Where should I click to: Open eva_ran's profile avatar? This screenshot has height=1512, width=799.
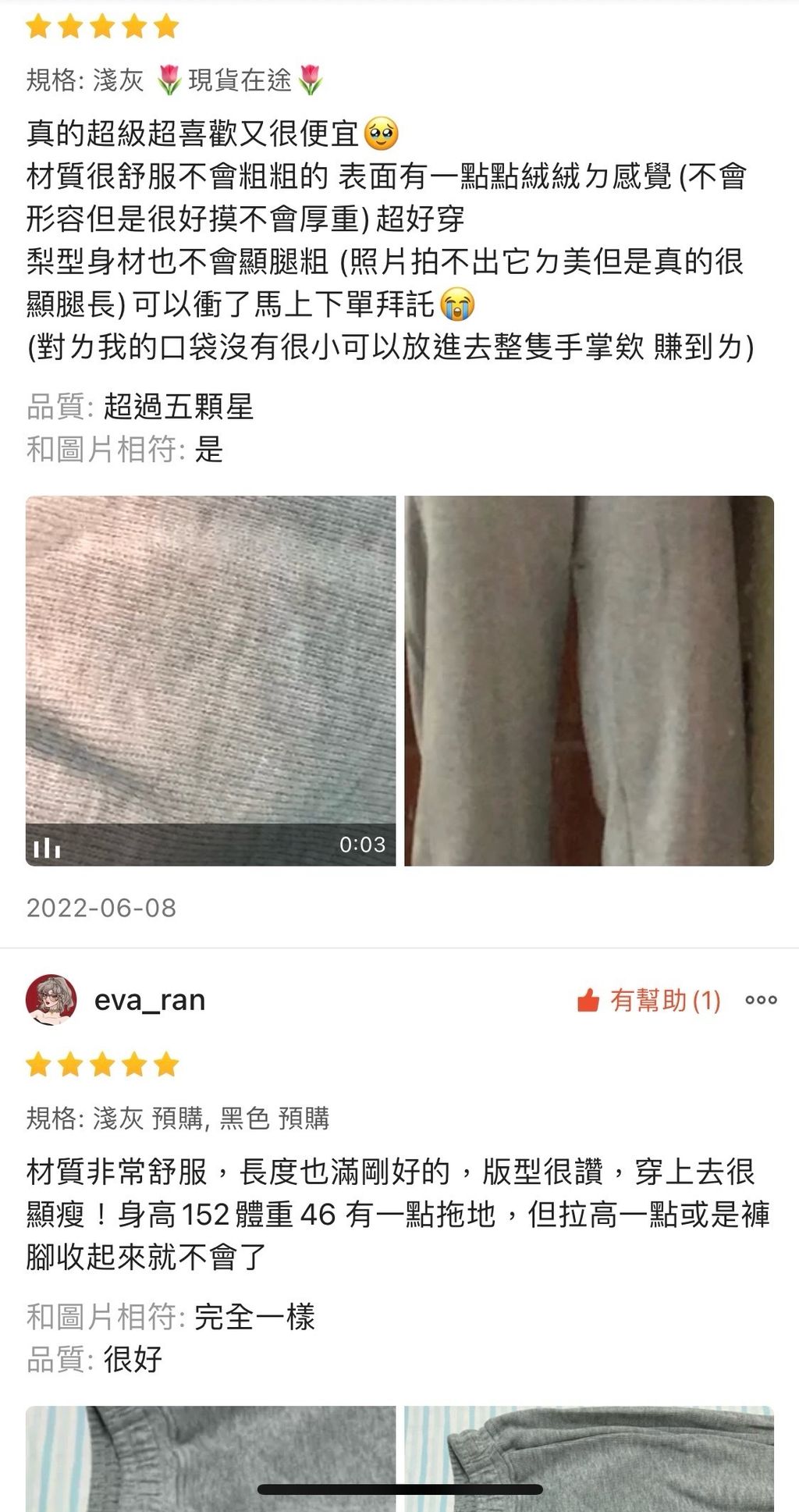click(x=51, y=999)
